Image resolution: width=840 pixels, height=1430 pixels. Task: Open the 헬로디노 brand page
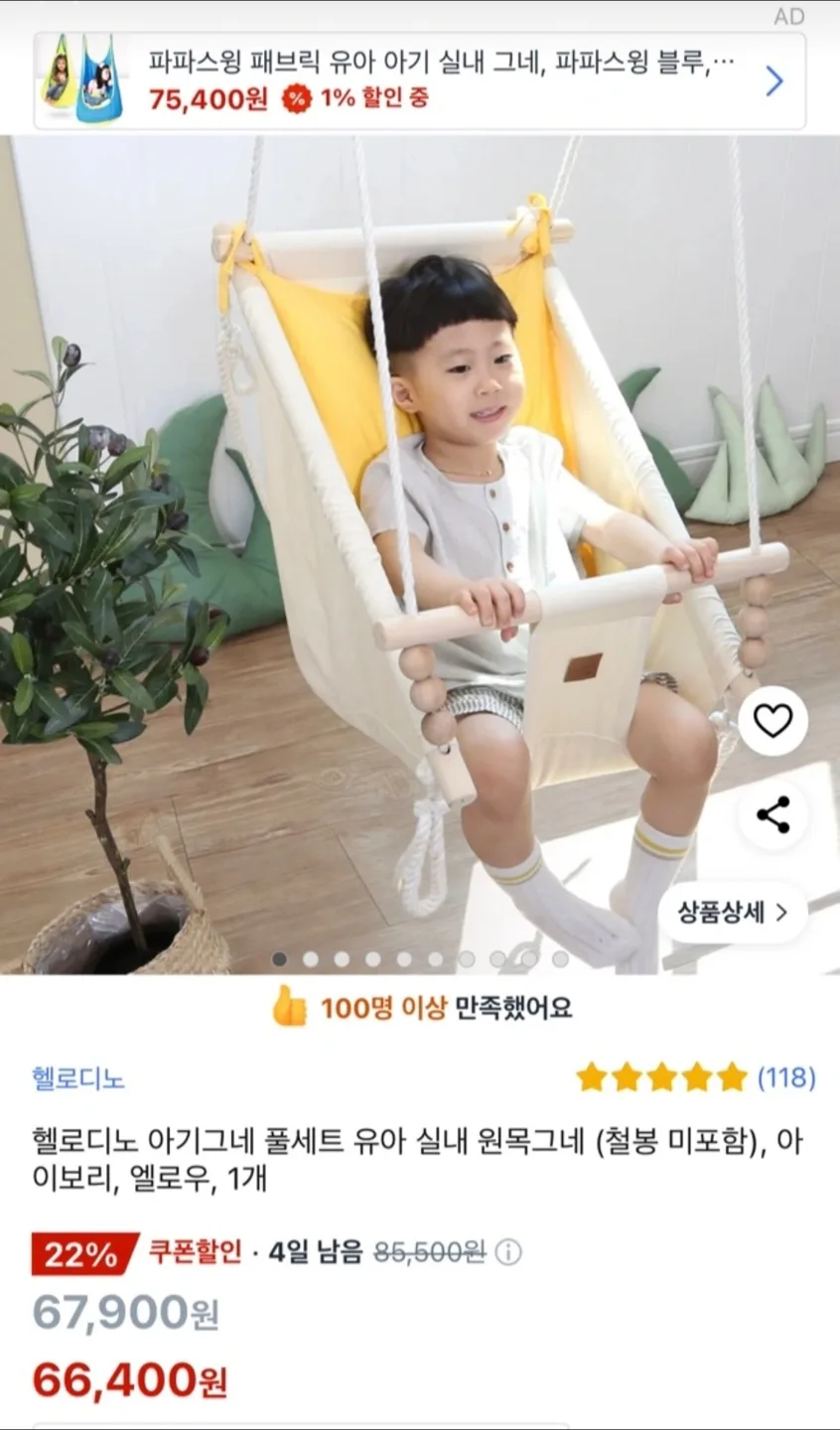point(78,1078)
